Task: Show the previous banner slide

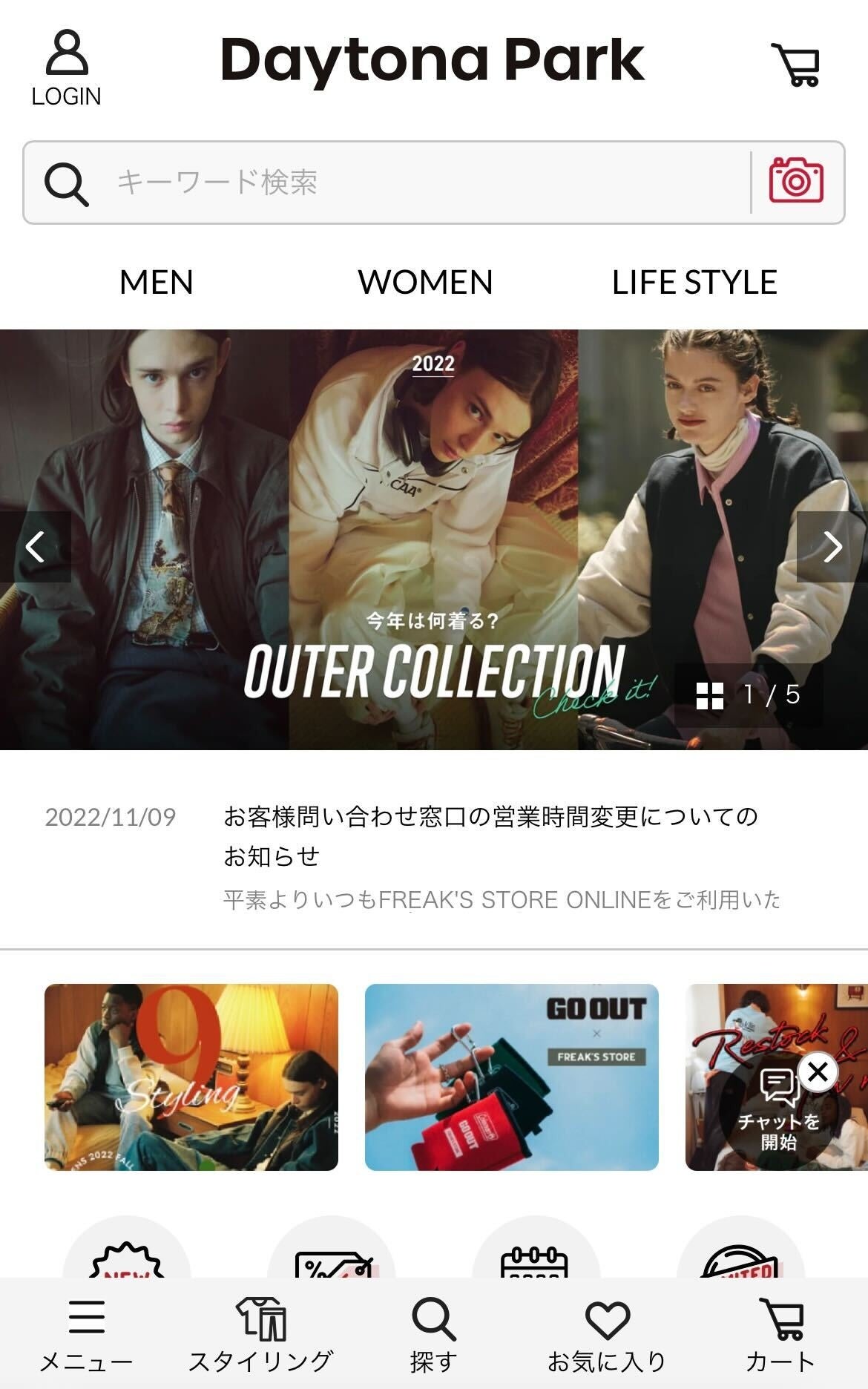Action: point(35,547)
